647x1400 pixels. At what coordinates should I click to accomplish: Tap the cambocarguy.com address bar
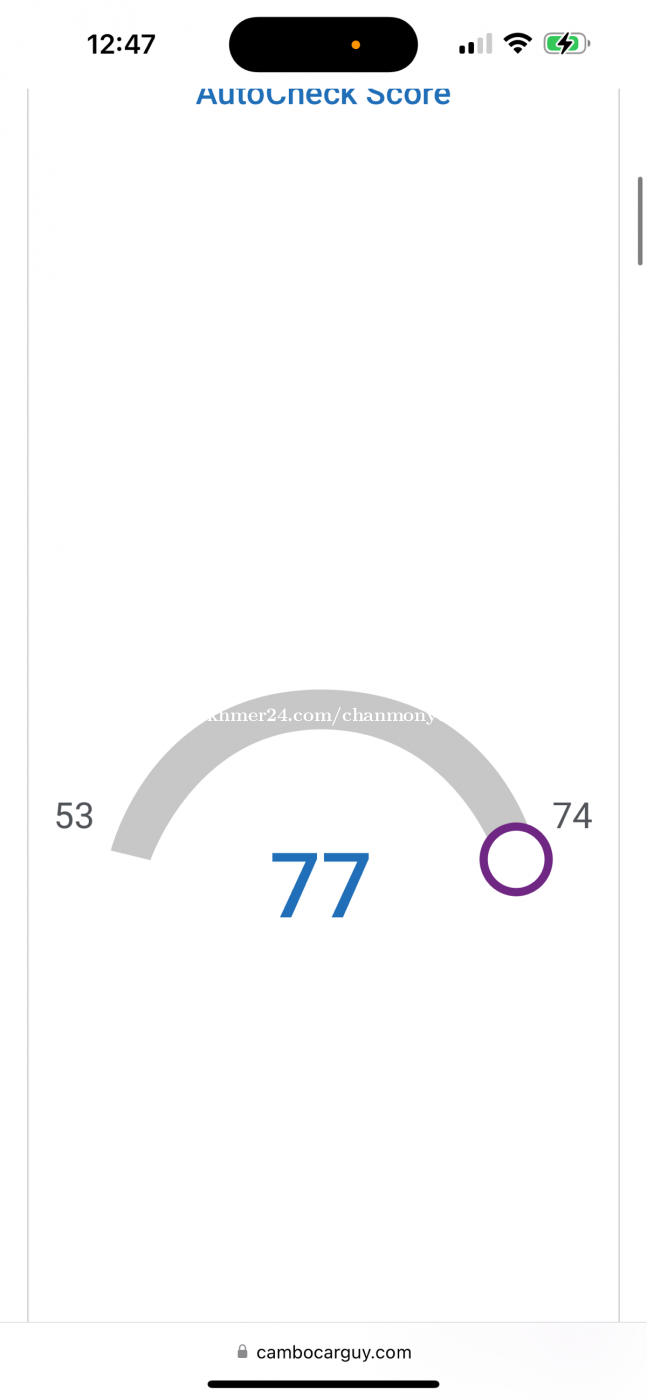click(324, 1352)
